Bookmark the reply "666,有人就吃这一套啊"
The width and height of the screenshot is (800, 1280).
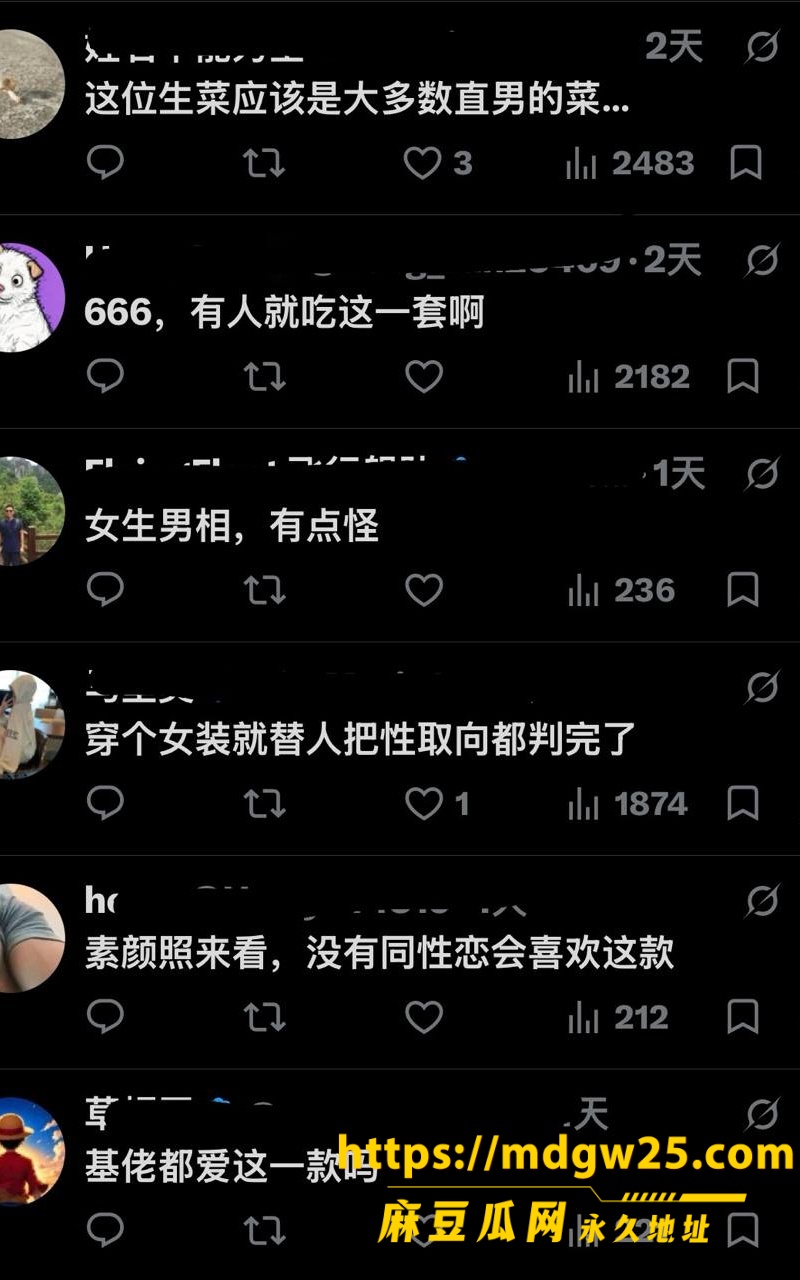tap(742, 377)
